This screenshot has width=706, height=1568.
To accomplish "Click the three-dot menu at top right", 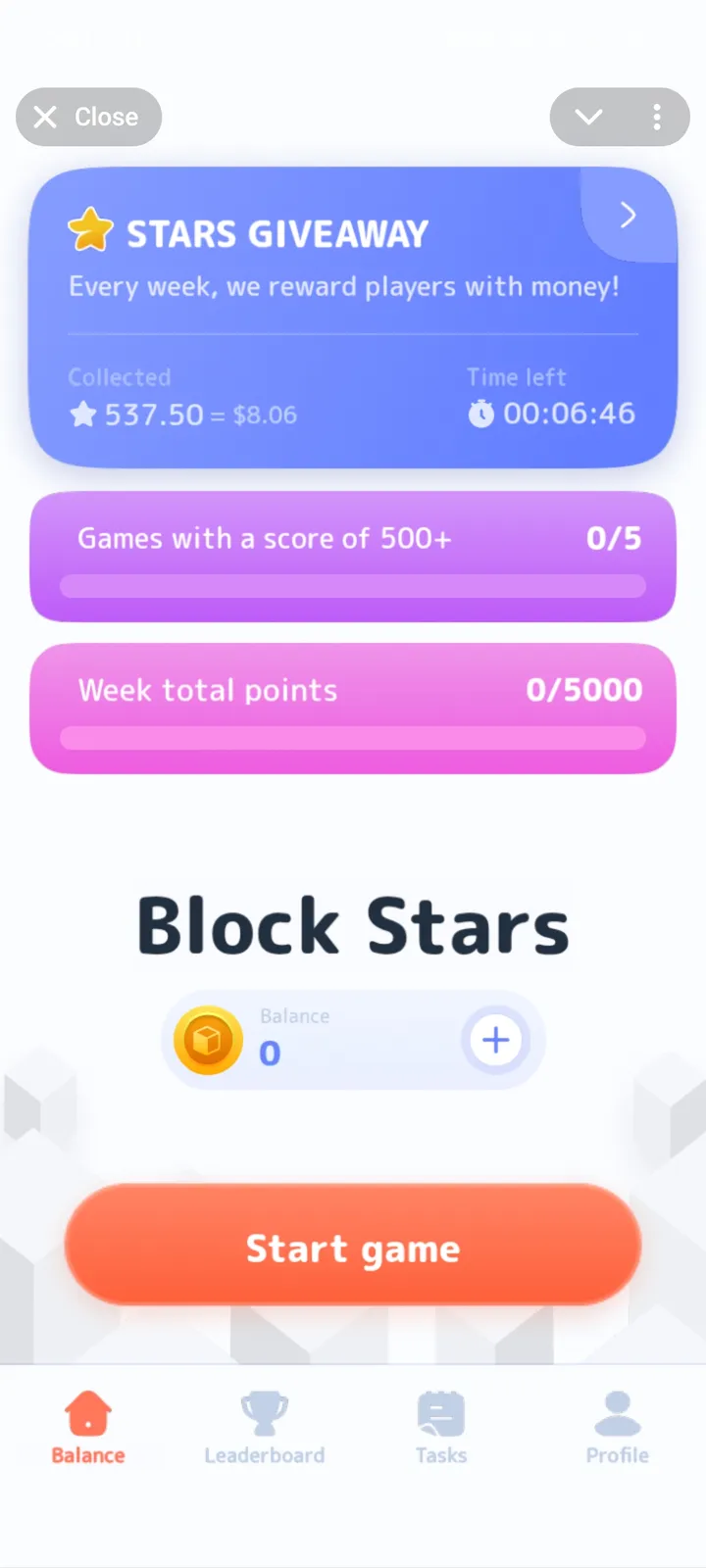I will click(657, 117).
